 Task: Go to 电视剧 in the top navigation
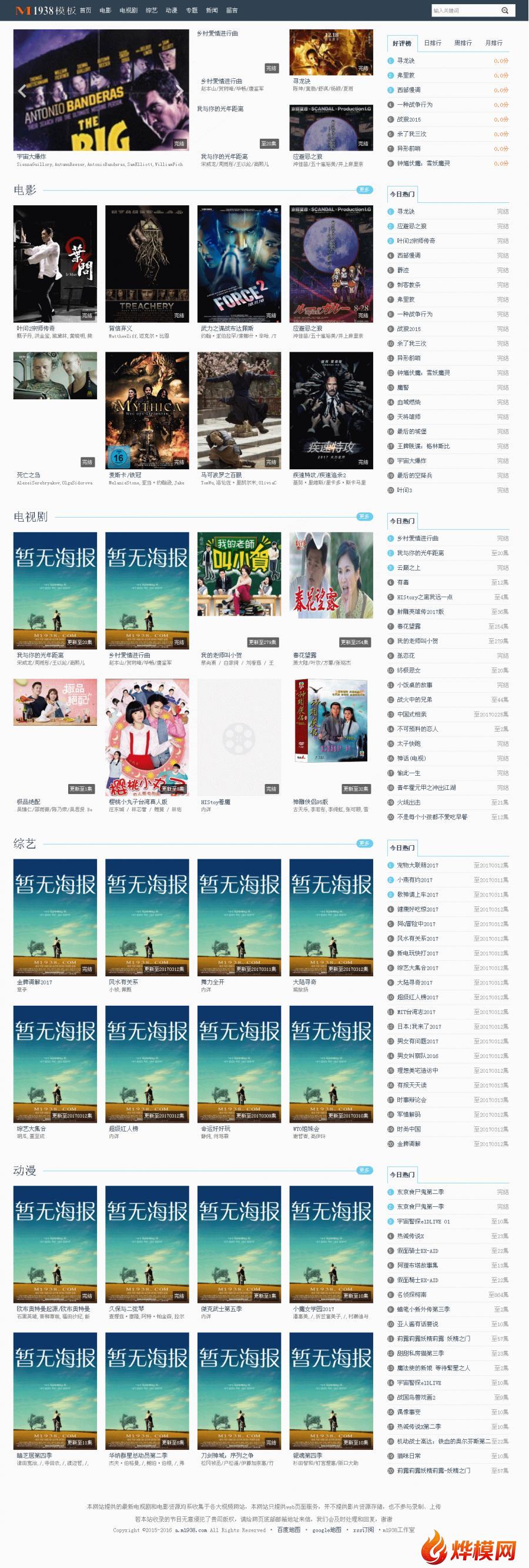point(128,11)
